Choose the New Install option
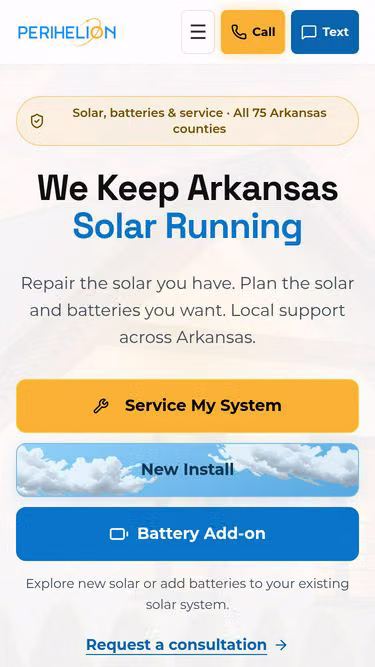Image resolution: width=375 pixels, height=667 pixels. 188,470
